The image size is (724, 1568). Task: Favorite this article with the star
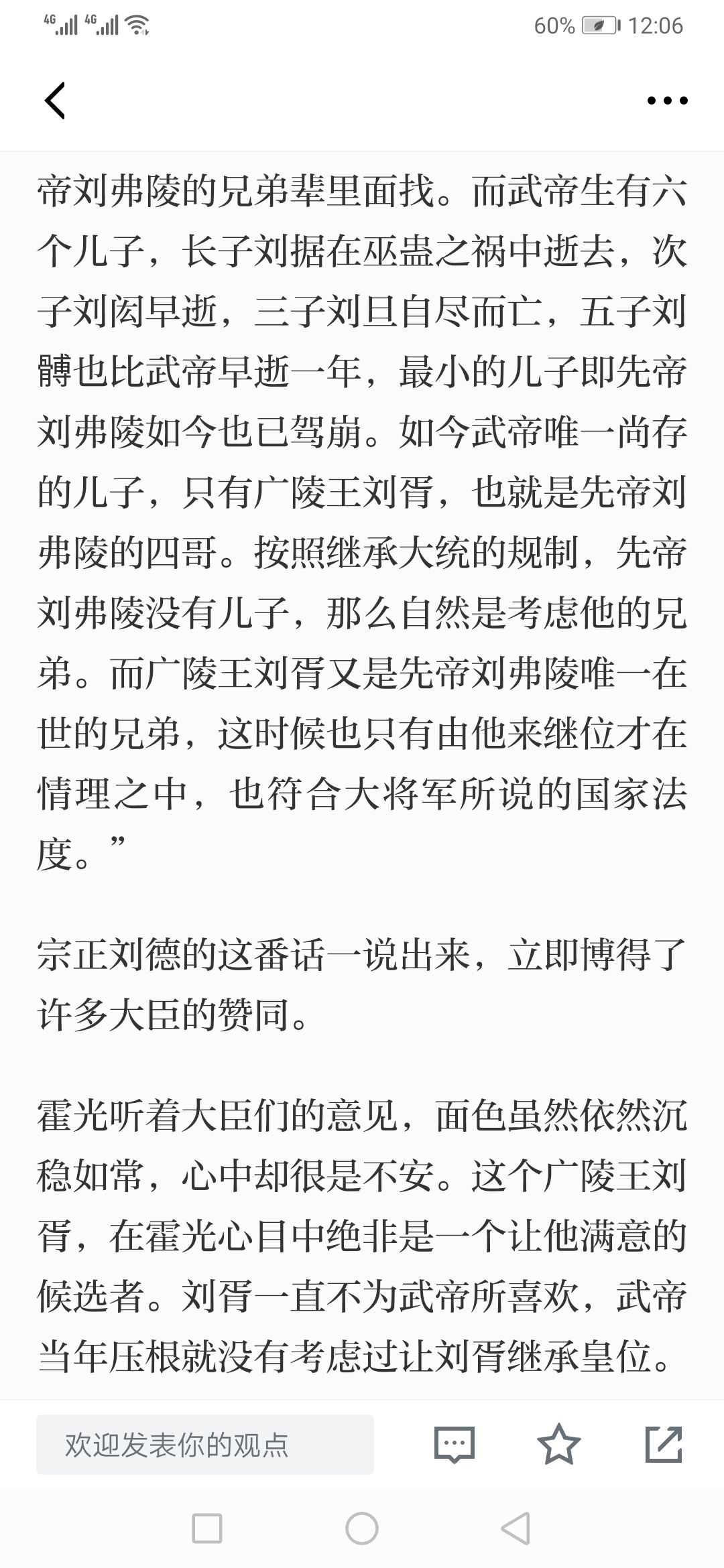click(559, 1443)
